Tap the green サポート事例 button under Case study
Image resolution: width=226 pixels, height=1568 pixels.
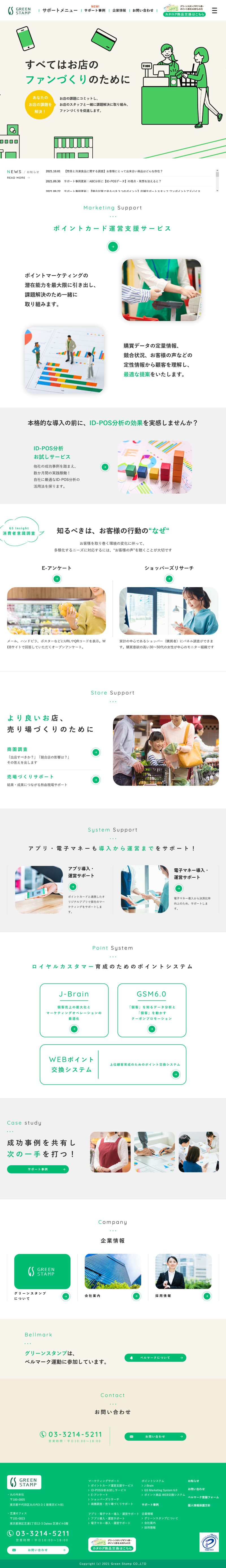[x=38, y=1169]
